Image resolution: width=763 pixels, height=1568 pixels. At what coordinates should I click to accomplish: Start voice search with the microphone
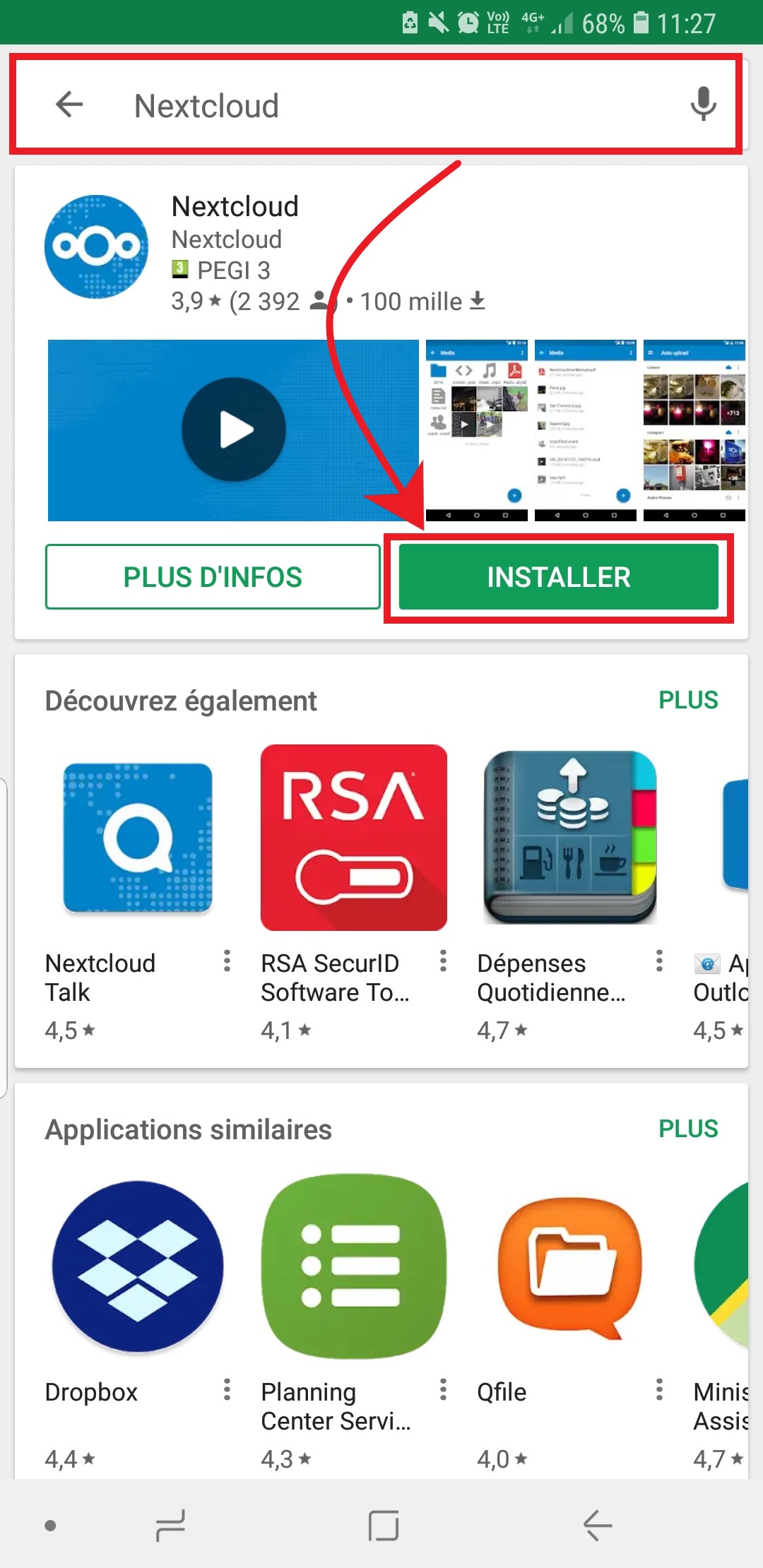click(x=703, y=105)
